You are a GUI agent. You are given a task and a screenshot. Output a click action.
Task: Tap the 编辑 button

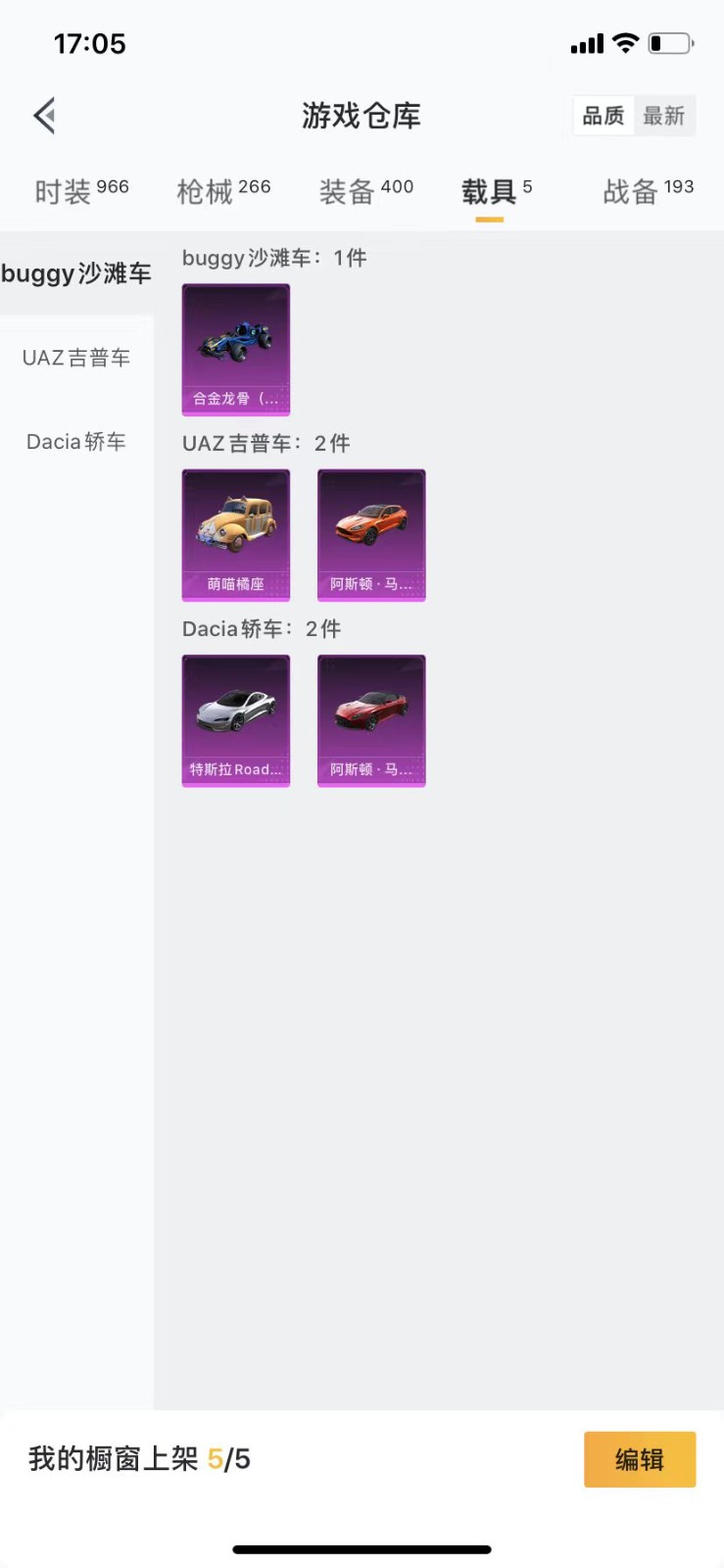(640, 1459)
